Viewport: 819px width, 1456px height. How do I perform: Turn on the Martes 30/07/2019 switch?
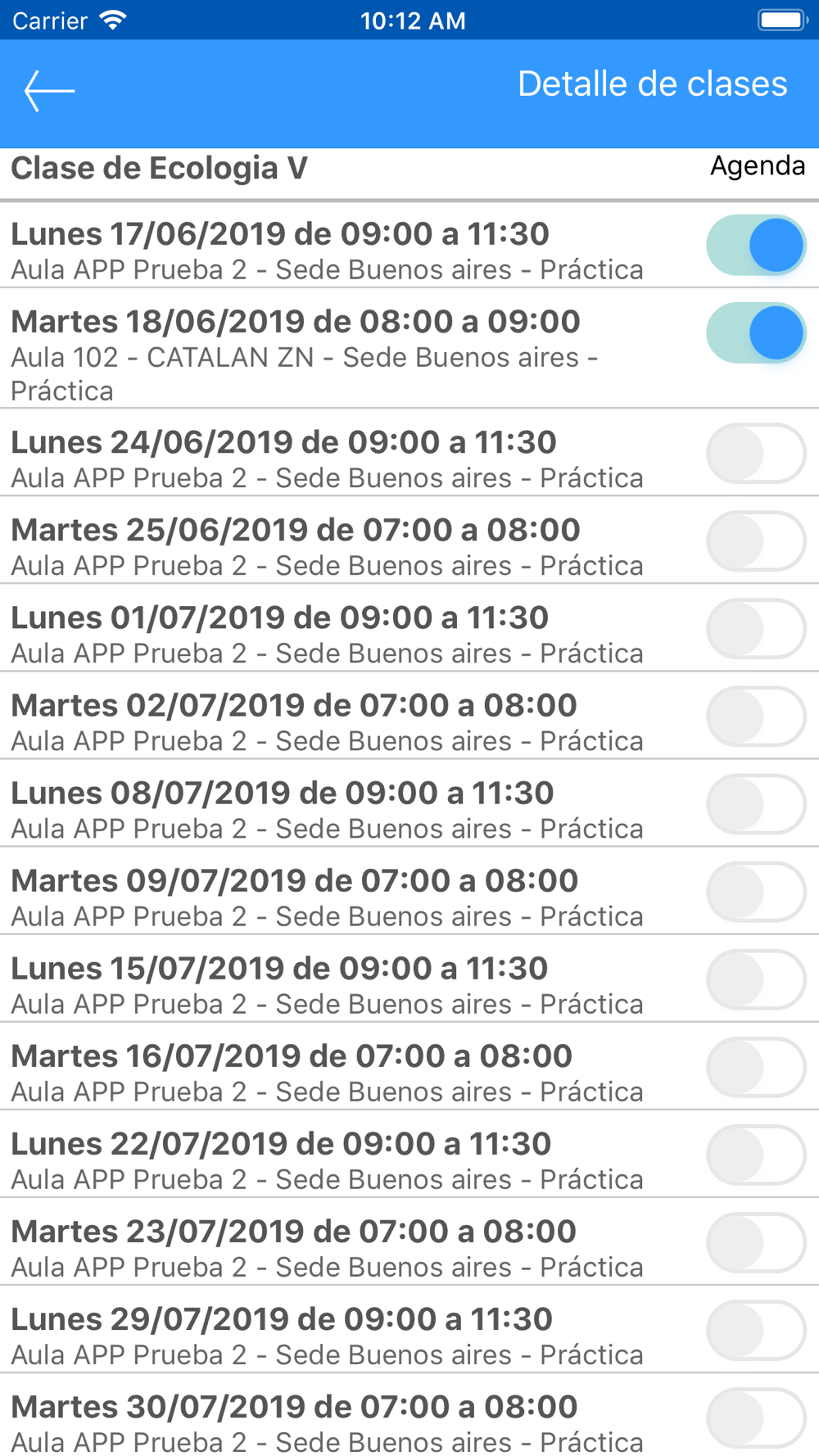pyautogui.click(x=756, y=1418)
